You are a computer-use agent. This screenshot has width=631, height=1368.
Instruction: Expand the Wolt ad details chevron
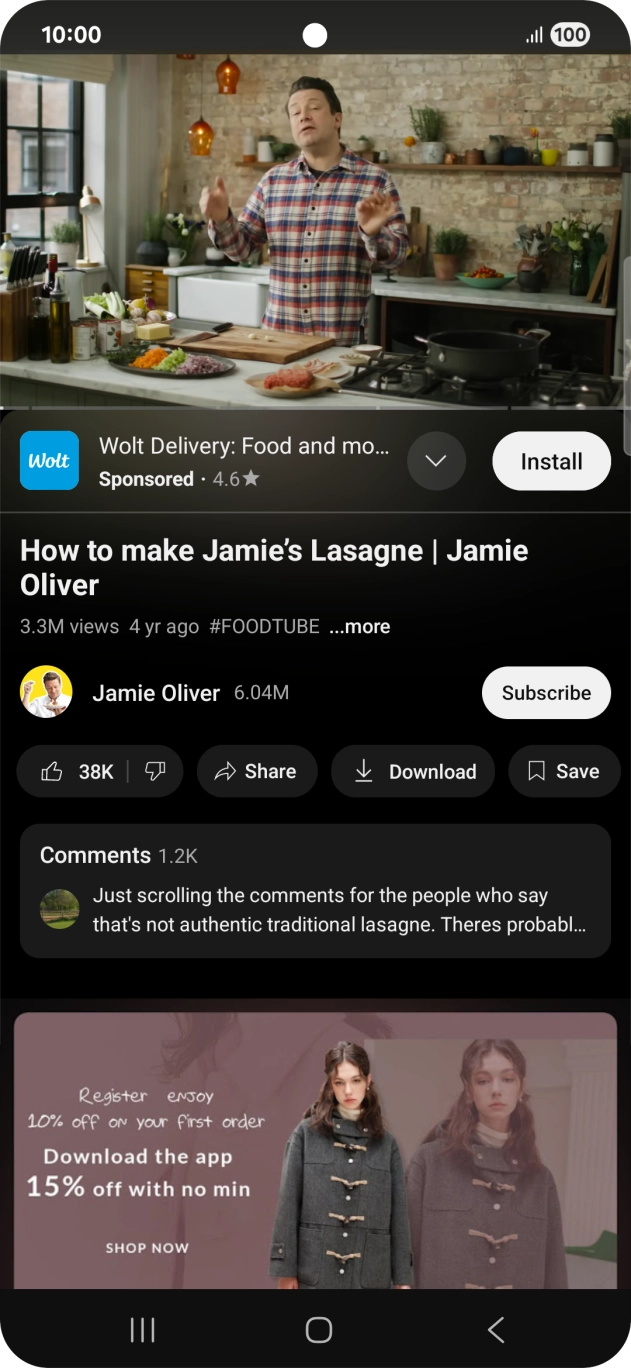[436, 461]
